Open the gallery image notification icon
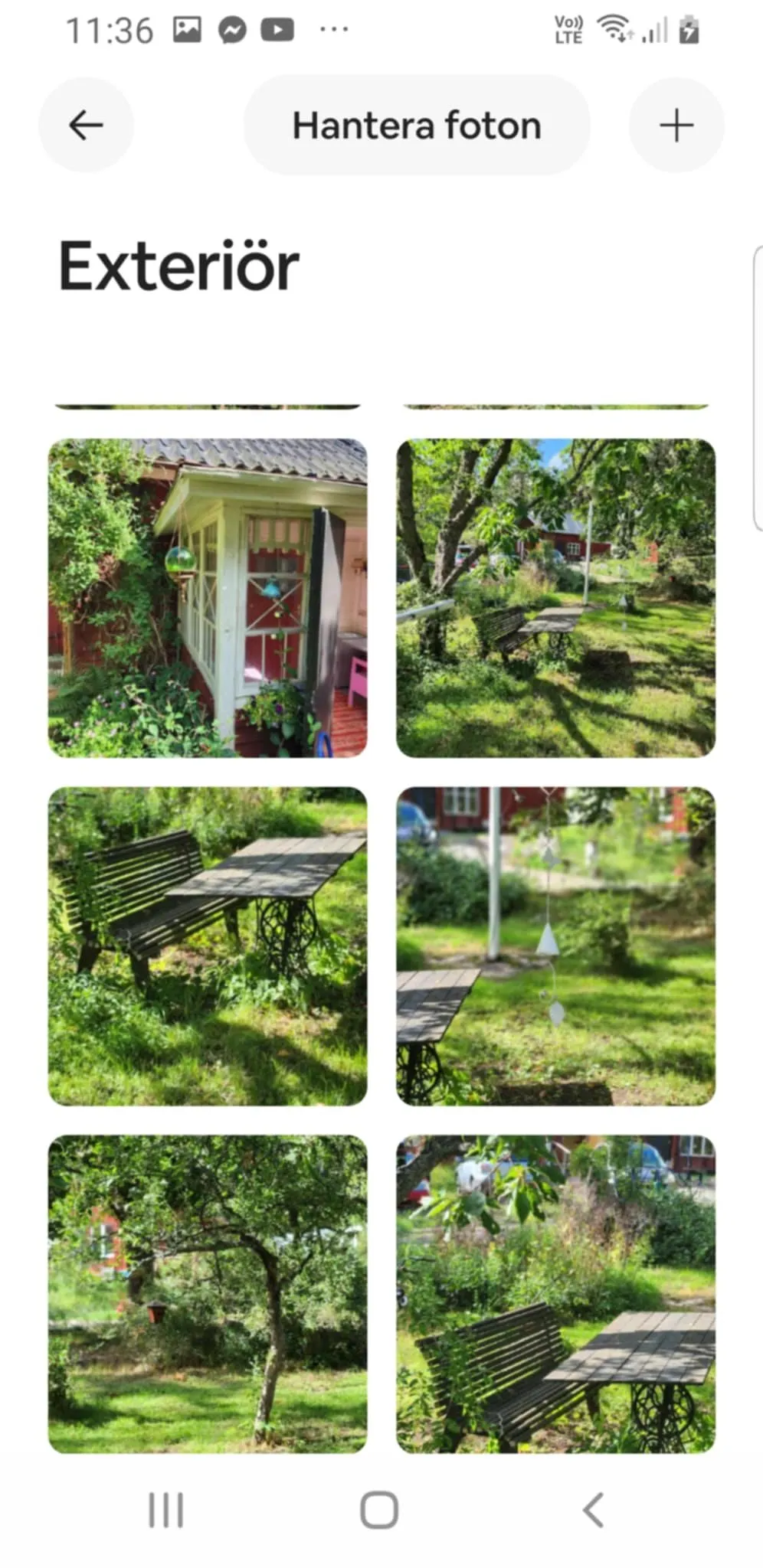Screen dimensions: 763x1568 [186, 29]
